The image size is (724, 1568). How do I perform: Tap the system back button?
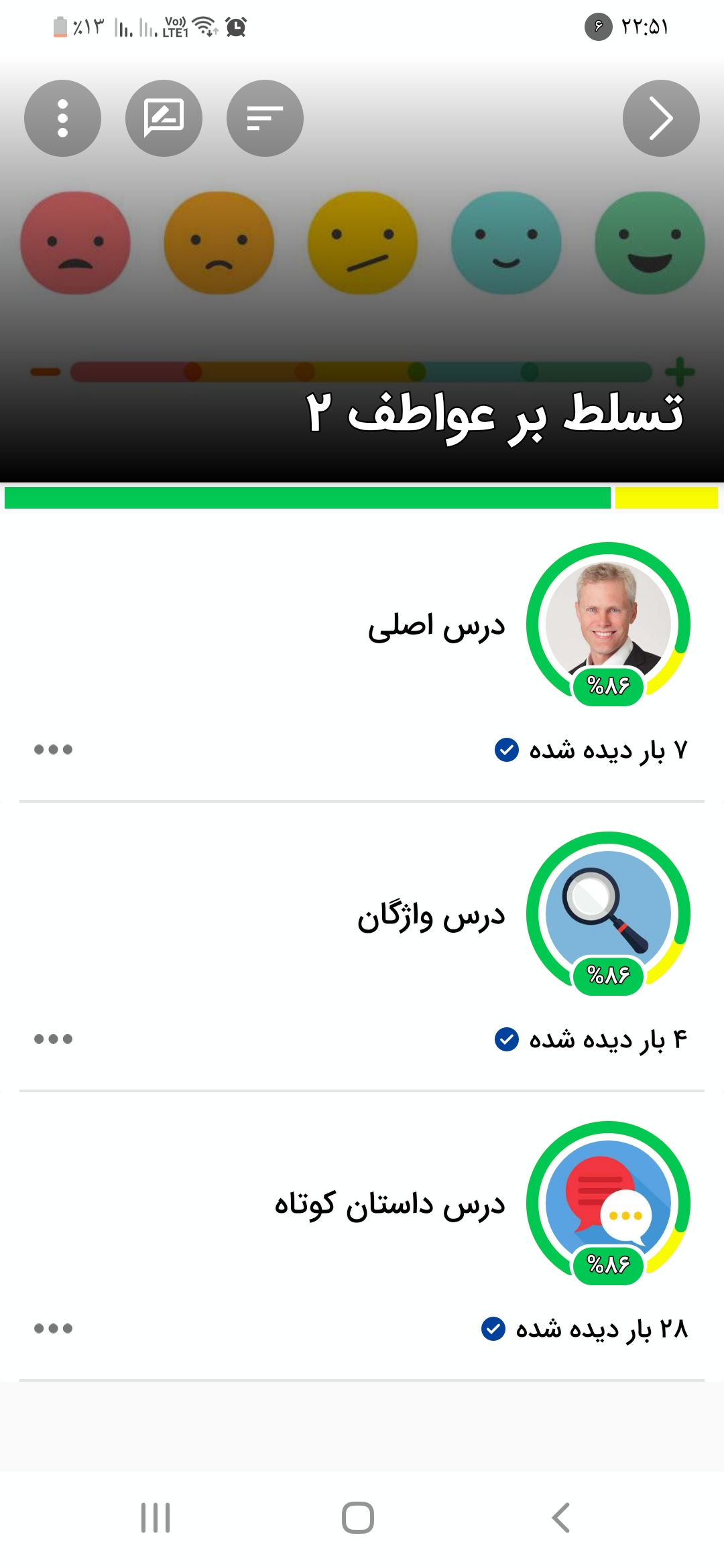coord(560,1518)
